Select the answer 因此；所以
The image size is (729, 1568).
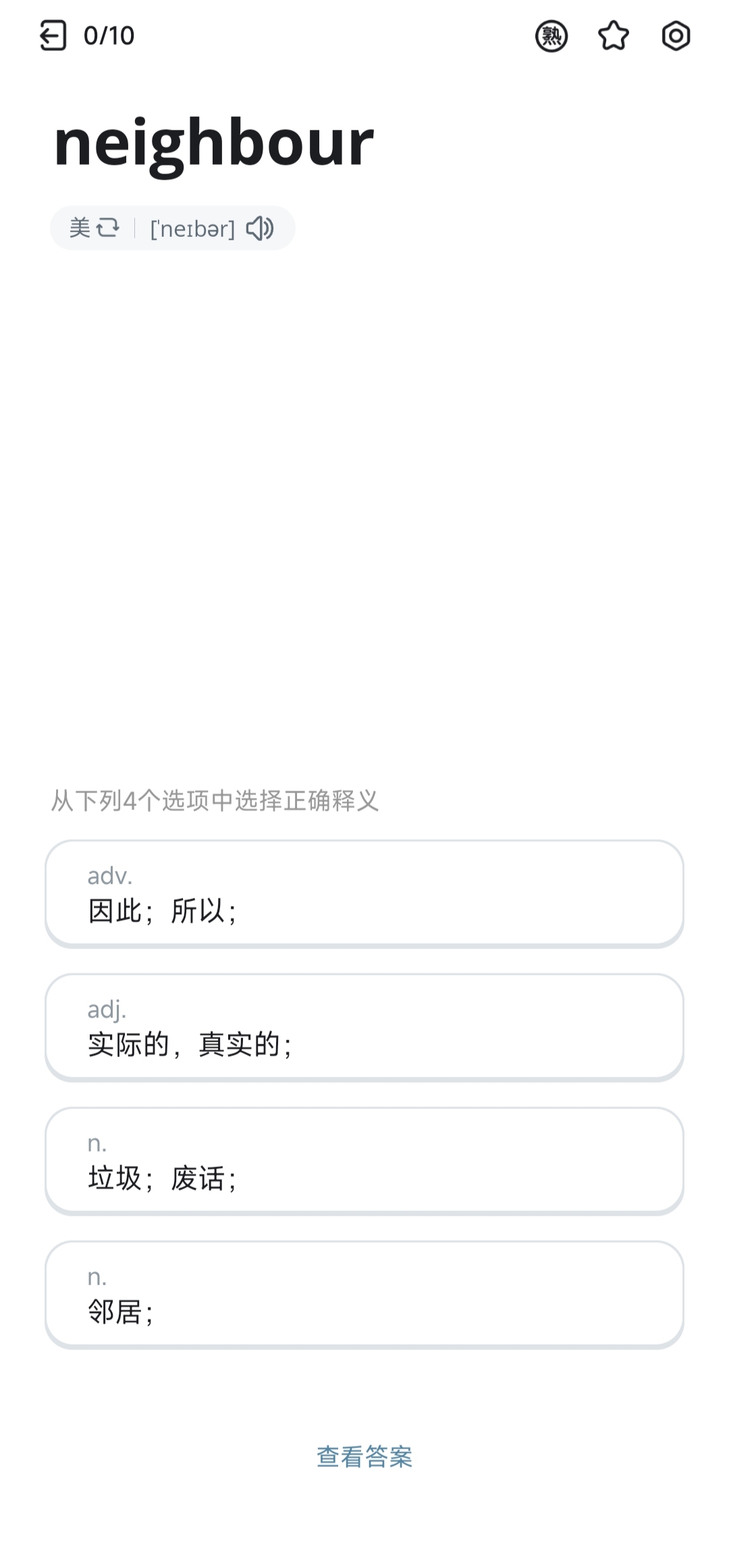(x=364, y=893)
